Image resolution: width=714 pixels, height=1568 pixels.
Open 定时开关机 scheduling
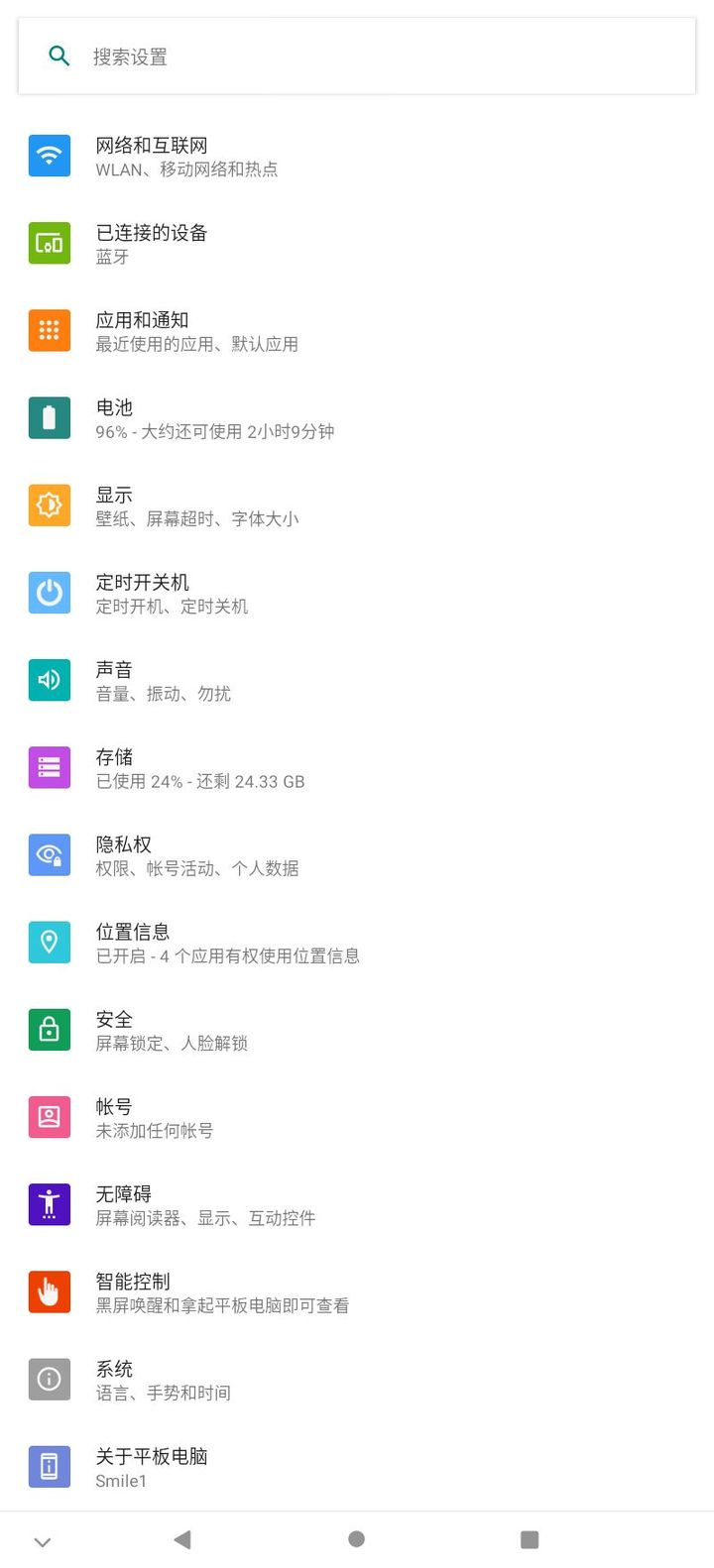pos(357,593)
